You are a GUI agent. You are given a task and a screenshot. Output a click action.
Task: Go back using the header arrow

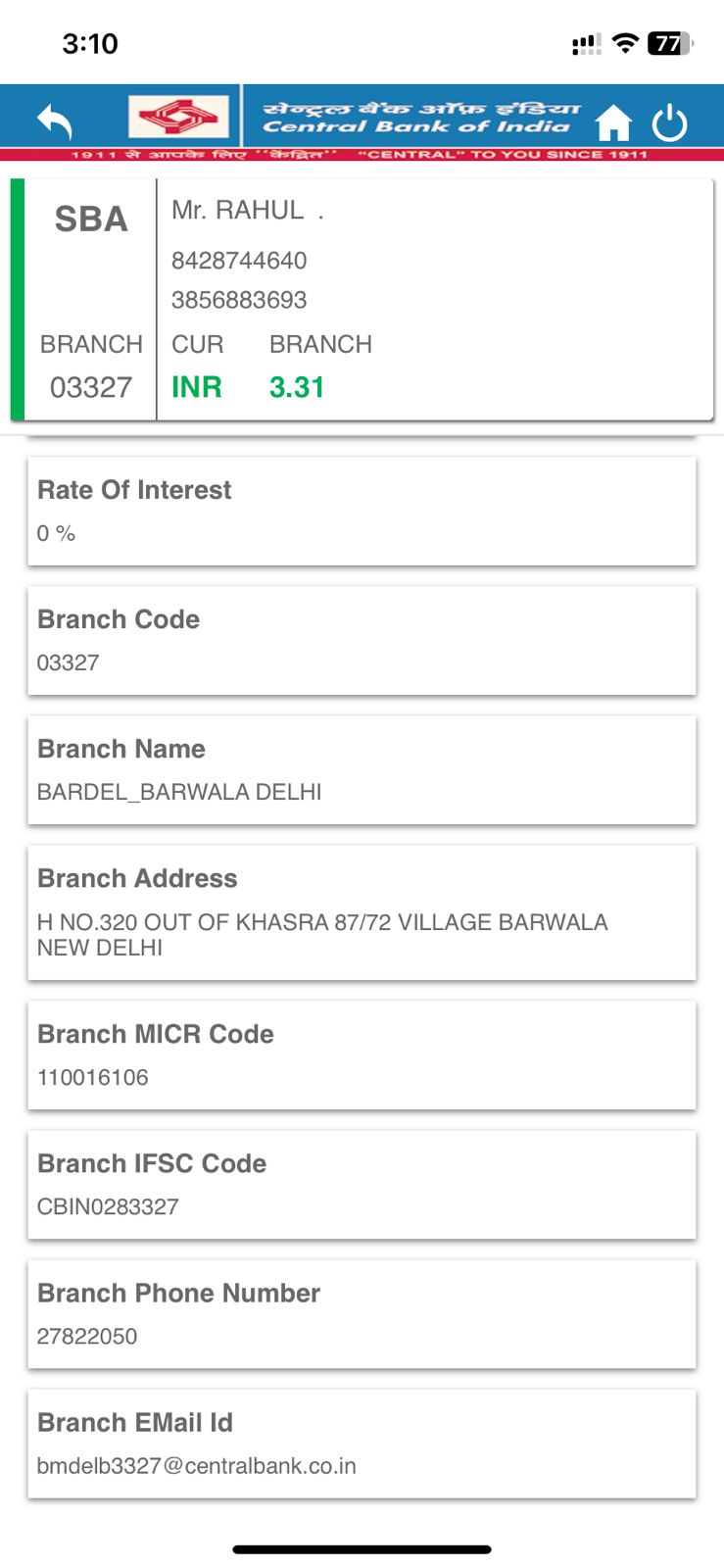[55, 122]
